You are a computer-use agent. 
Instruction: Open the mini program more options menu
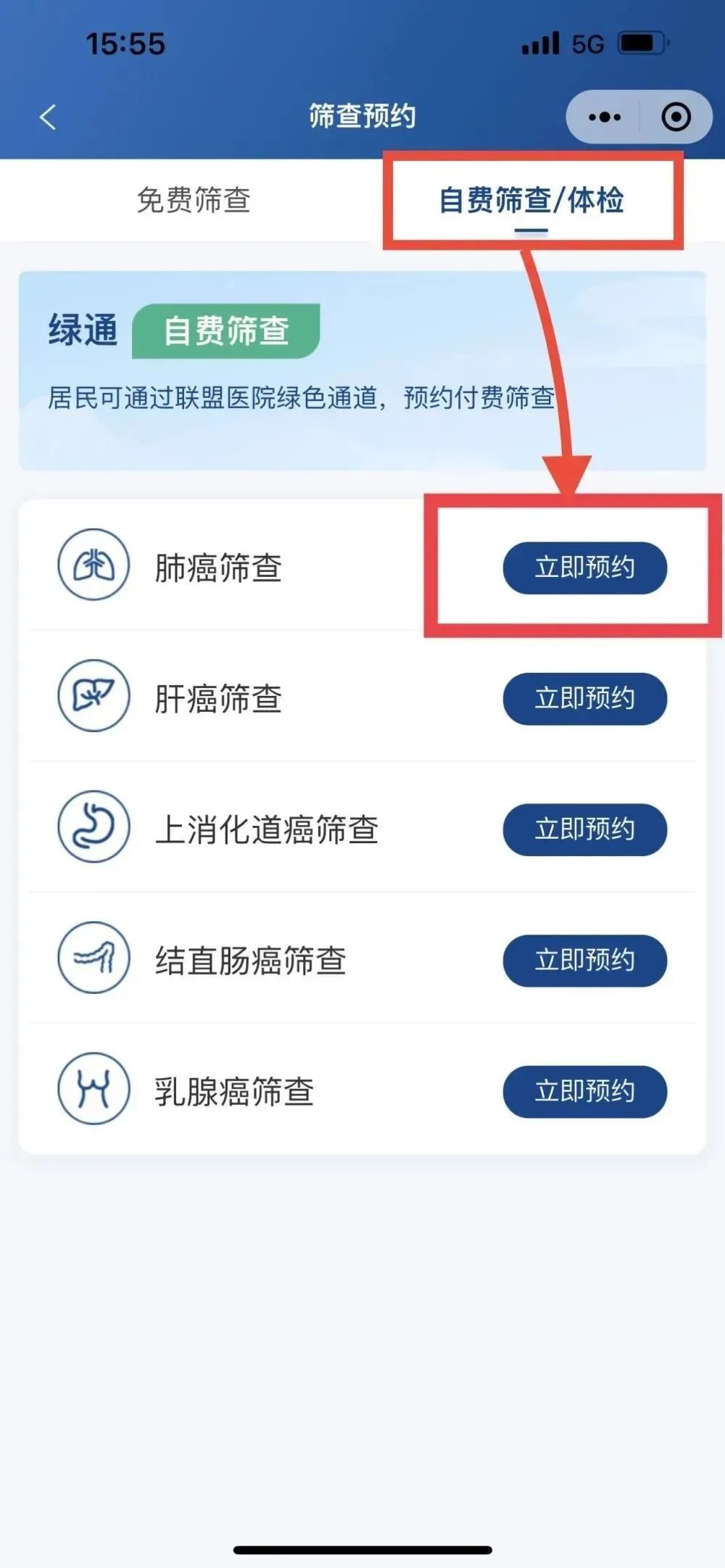(605, 117)
